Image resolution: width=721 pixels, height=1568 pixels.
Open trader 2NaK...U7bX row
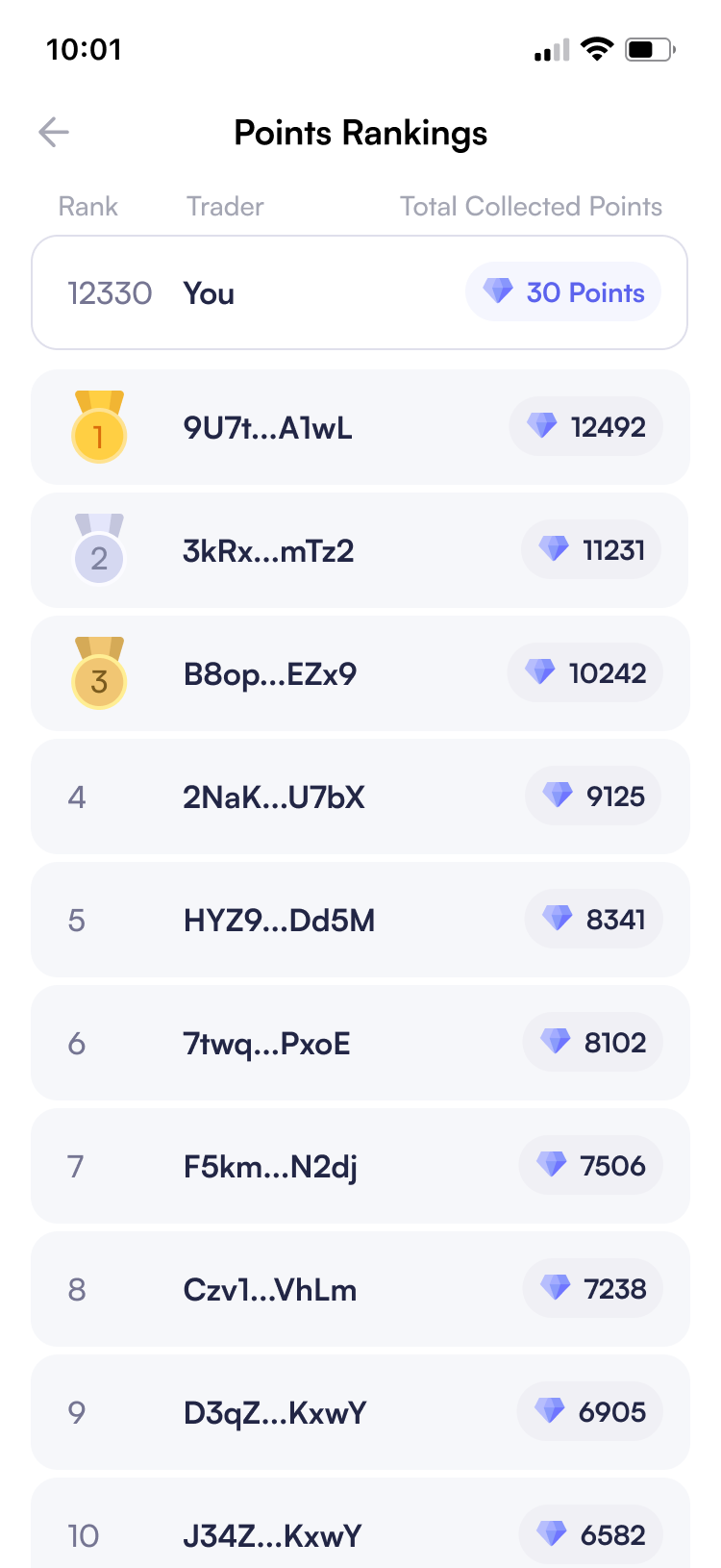click(x=360, y=797)
